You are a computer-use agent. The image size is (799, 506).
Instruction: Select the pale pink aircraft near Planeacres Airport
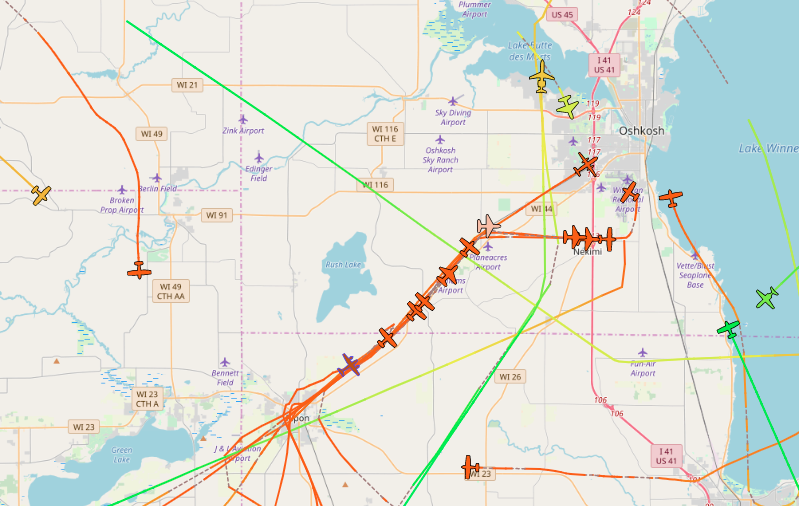(489, 226)
